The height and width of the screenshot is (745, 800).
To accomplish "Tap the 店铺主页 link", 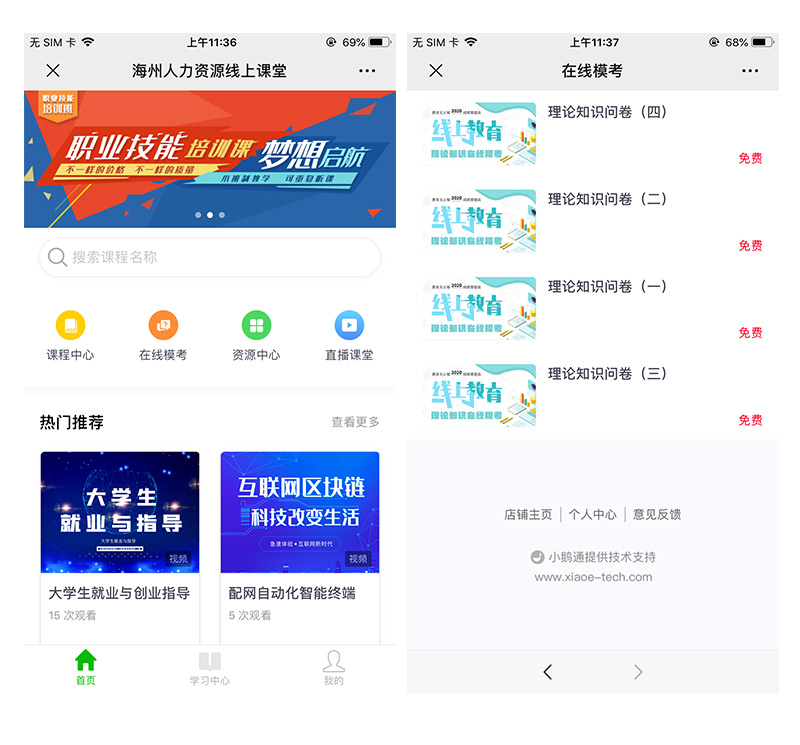I will [528, 514].
